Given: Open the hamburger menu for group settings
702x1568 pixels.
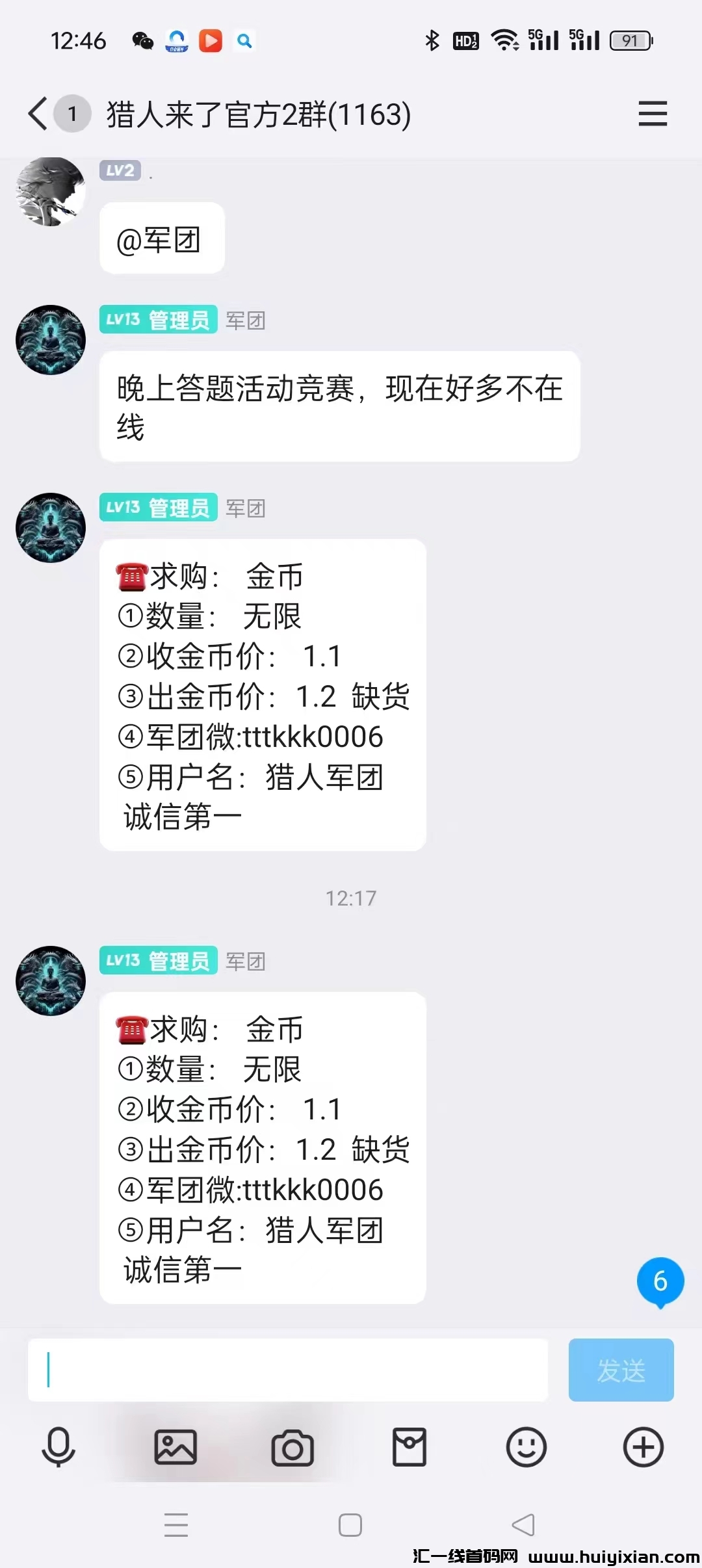Looking at the screenshot, I should 653,113.
